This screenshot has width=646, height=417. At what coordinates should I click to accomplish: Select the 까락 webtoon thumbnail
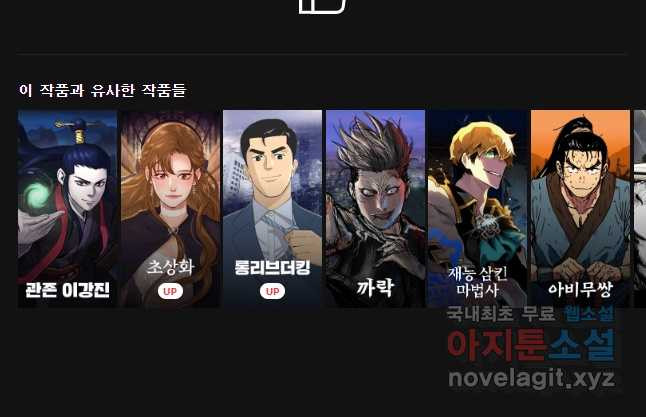coord(375,208)
